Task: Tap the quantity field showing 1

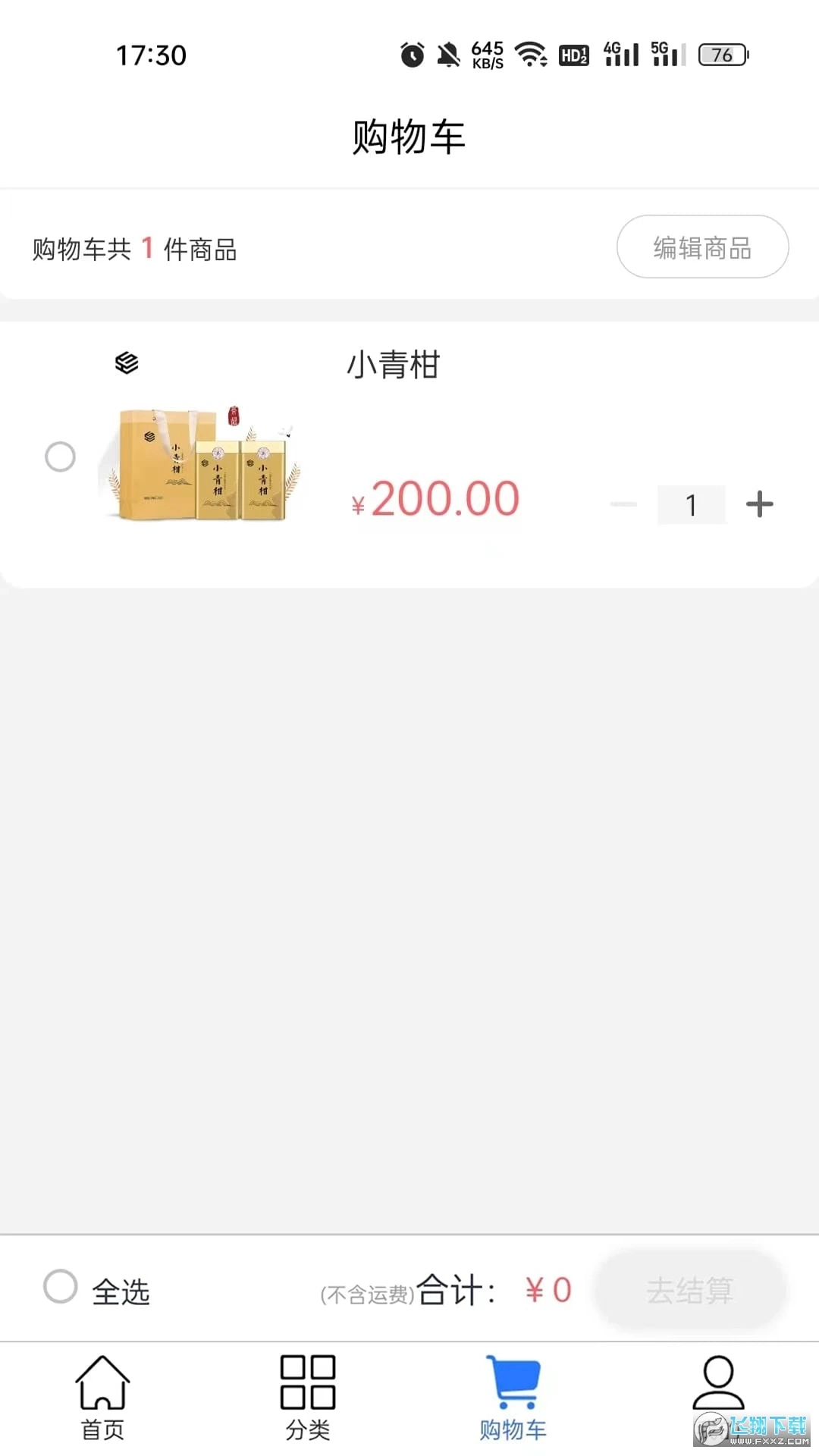Action: (x=691, y=504)
